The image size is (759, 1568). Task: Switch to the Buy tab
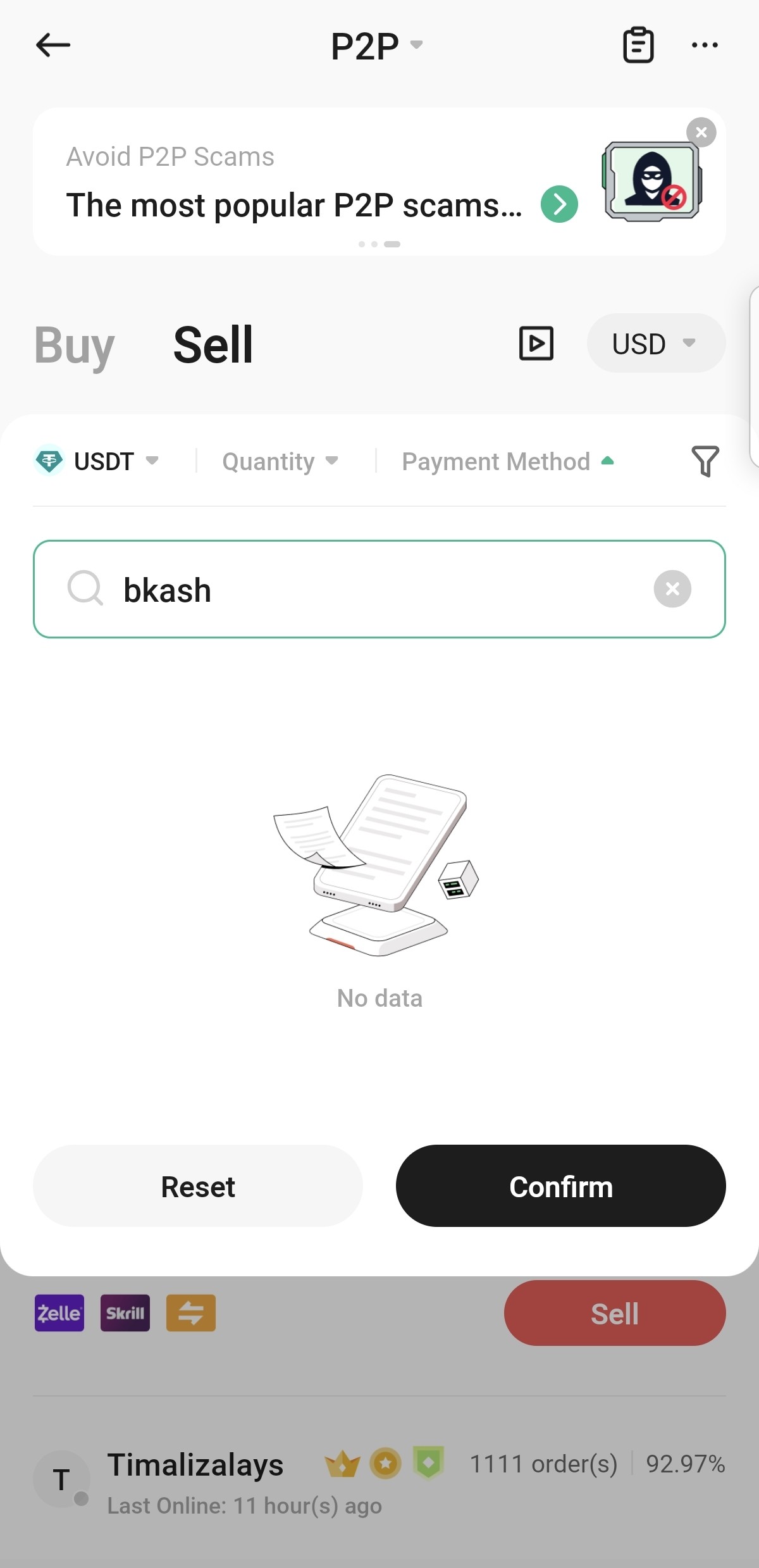[x=74, y=345]
